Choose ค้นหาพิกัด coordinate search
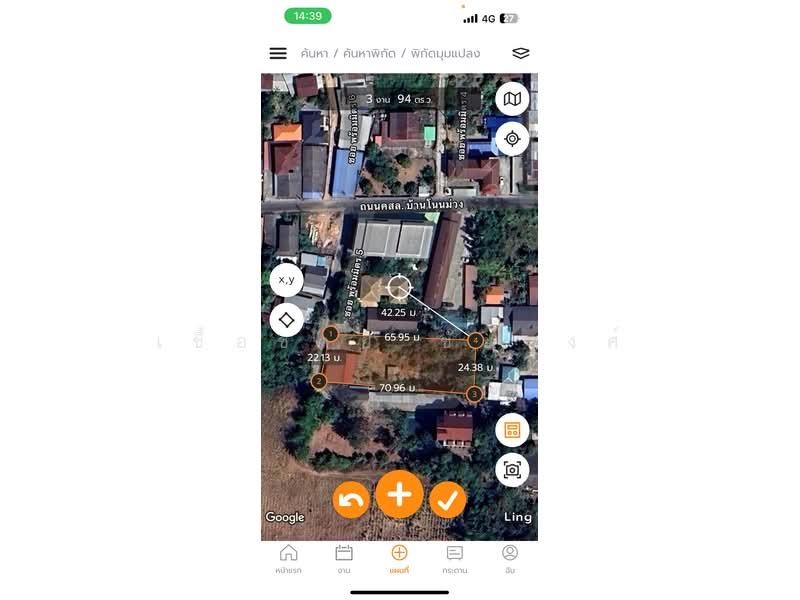Screen dimensions: 800x600 (x=369, y=53)
